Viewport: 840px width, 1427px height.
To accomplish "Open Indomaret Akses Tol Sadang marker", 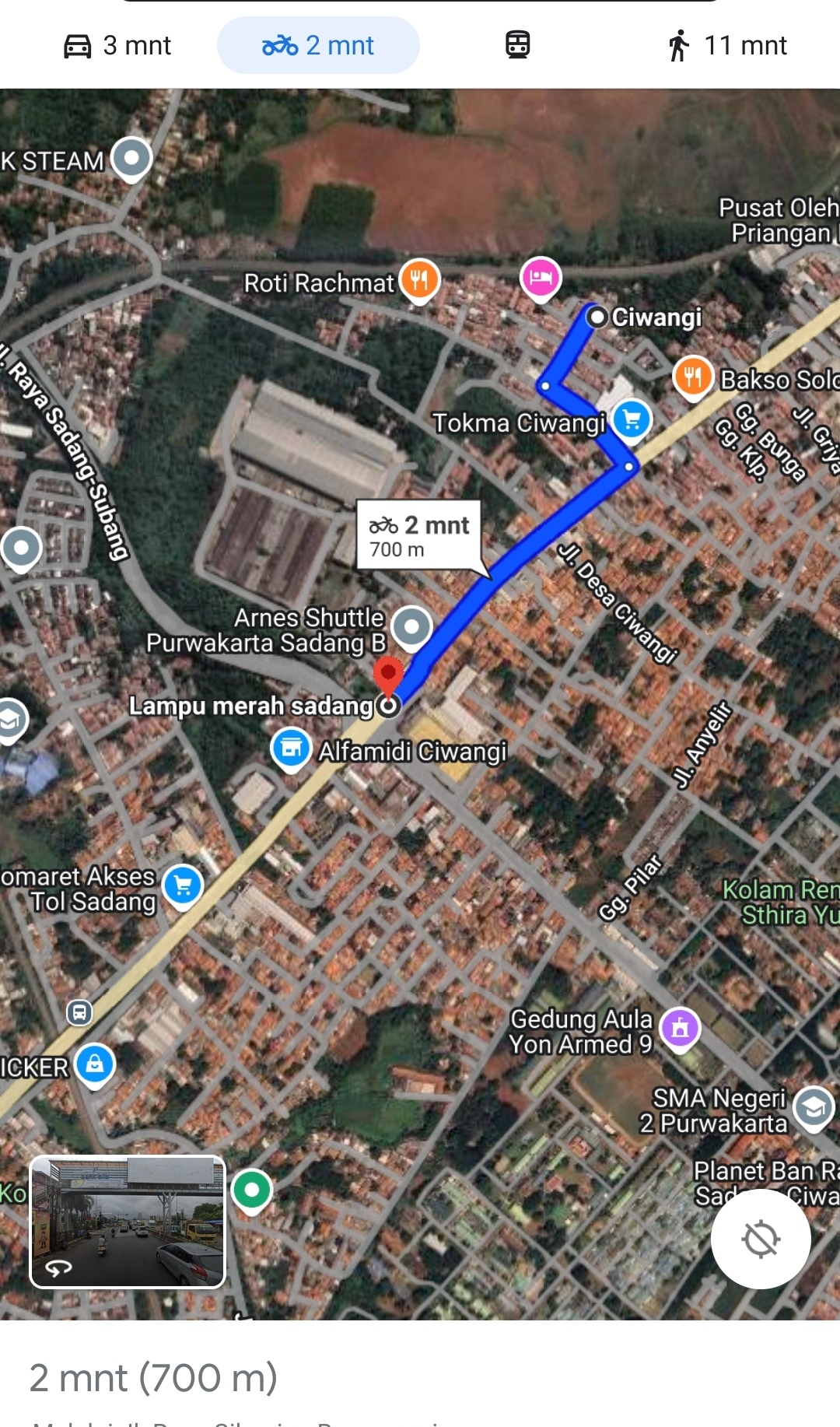I will click(184, 885).
